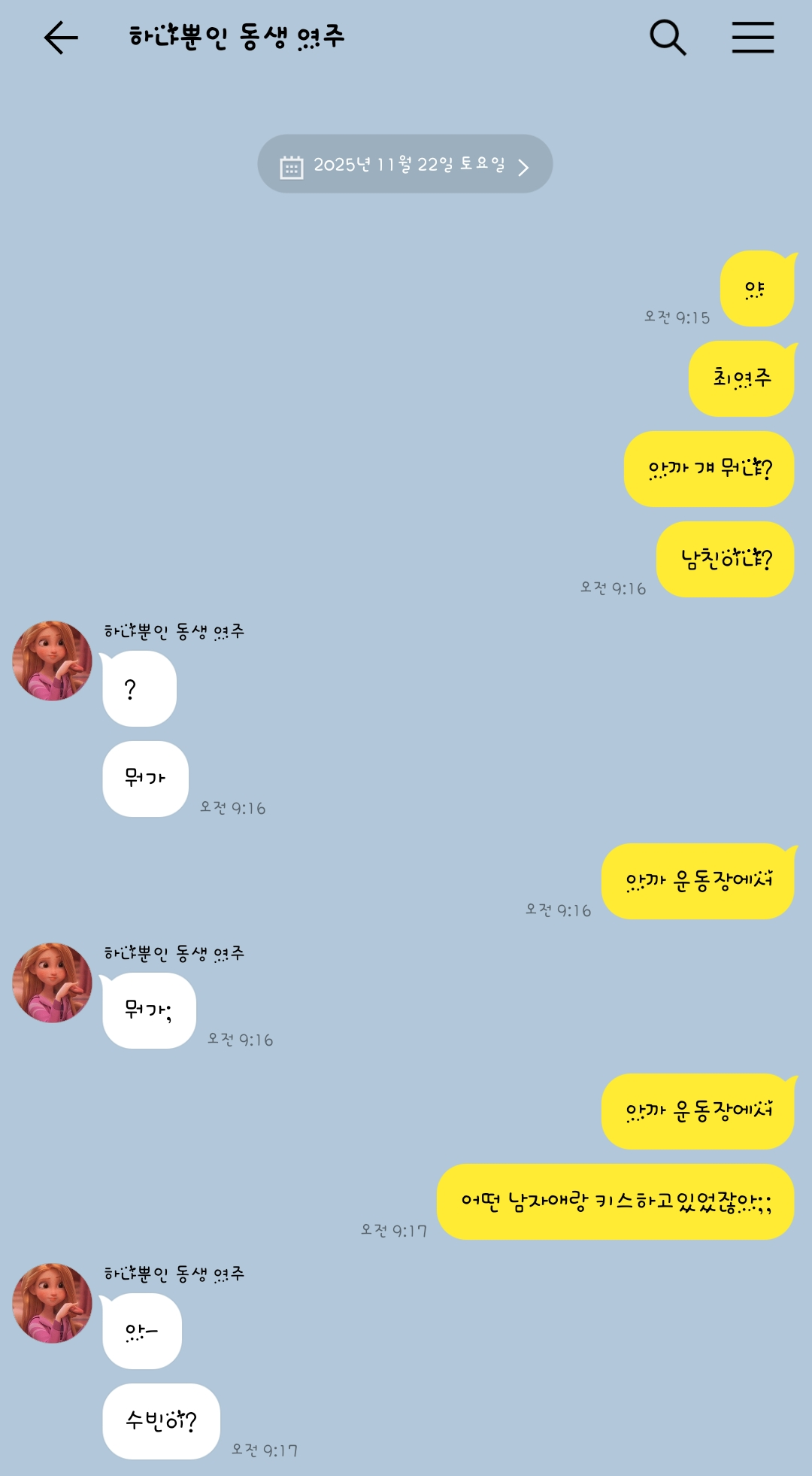This screenshot has width=812, height=1476.
Task: Go back from the 여주 chat
Action: click(61, 38)
